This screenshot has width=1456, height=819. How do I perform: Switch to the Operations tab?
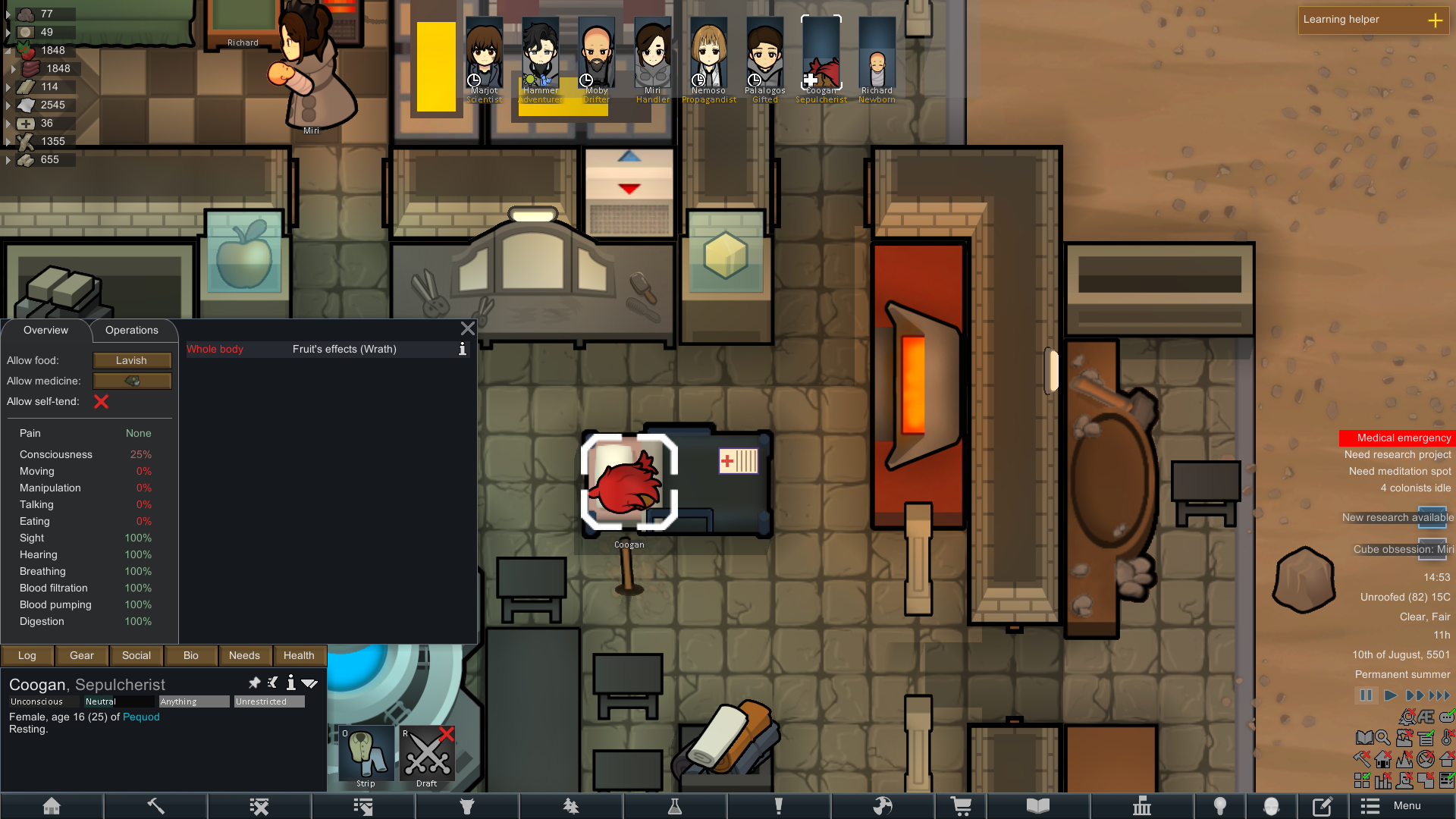tap(131, 330)
